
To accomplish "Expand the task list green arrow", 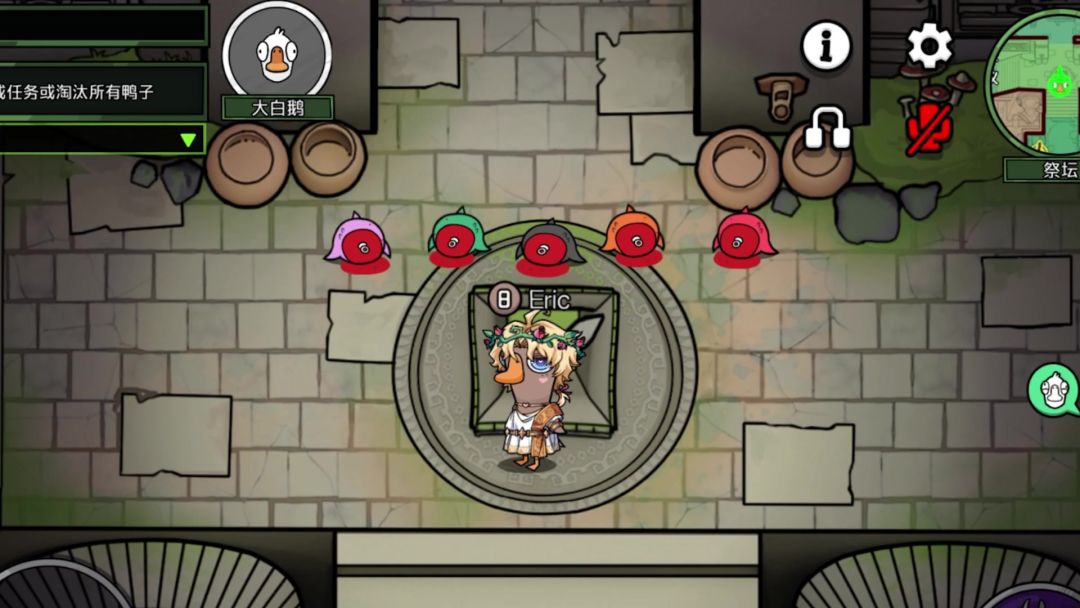I will [x=188, y=140].
